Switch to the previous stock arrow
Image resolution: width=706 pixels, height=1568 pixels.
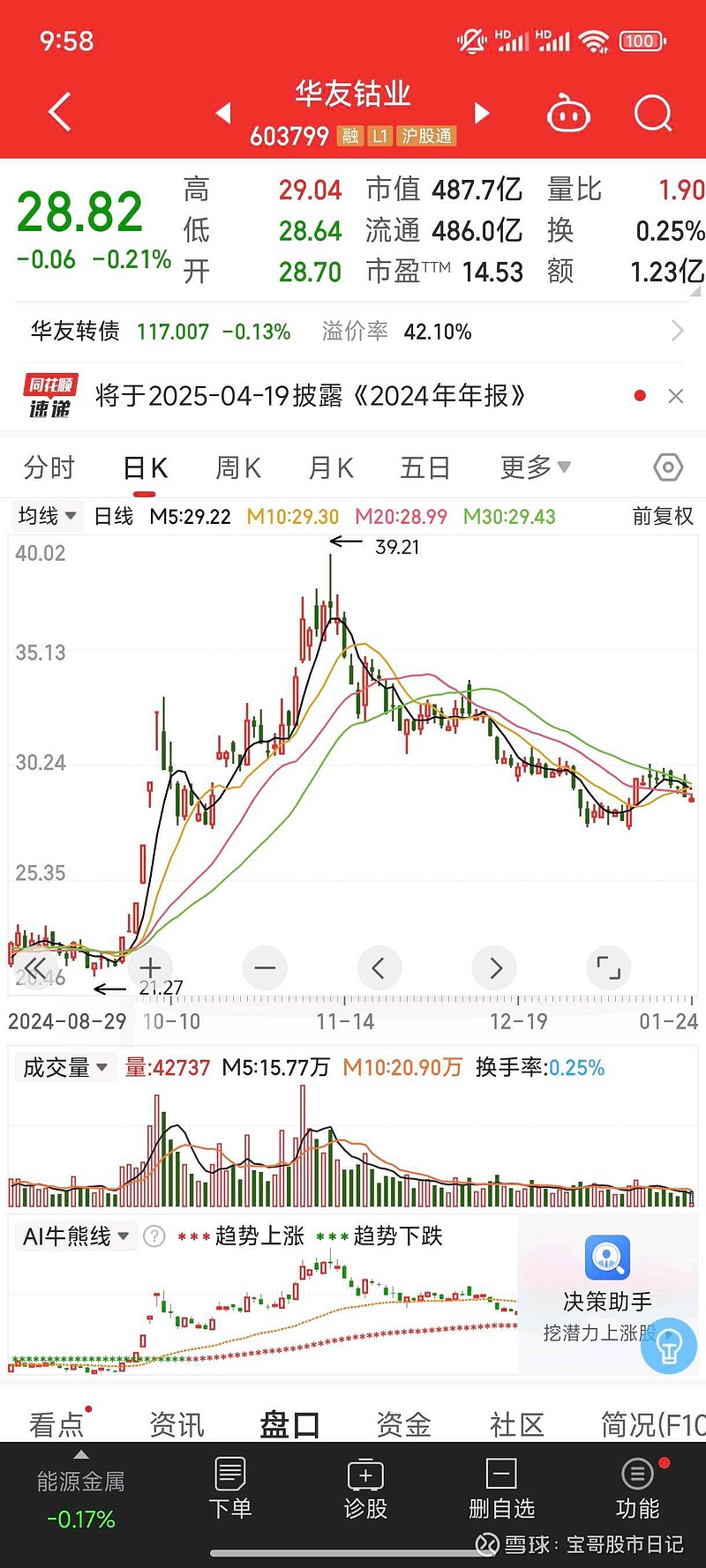click(223, 113)
